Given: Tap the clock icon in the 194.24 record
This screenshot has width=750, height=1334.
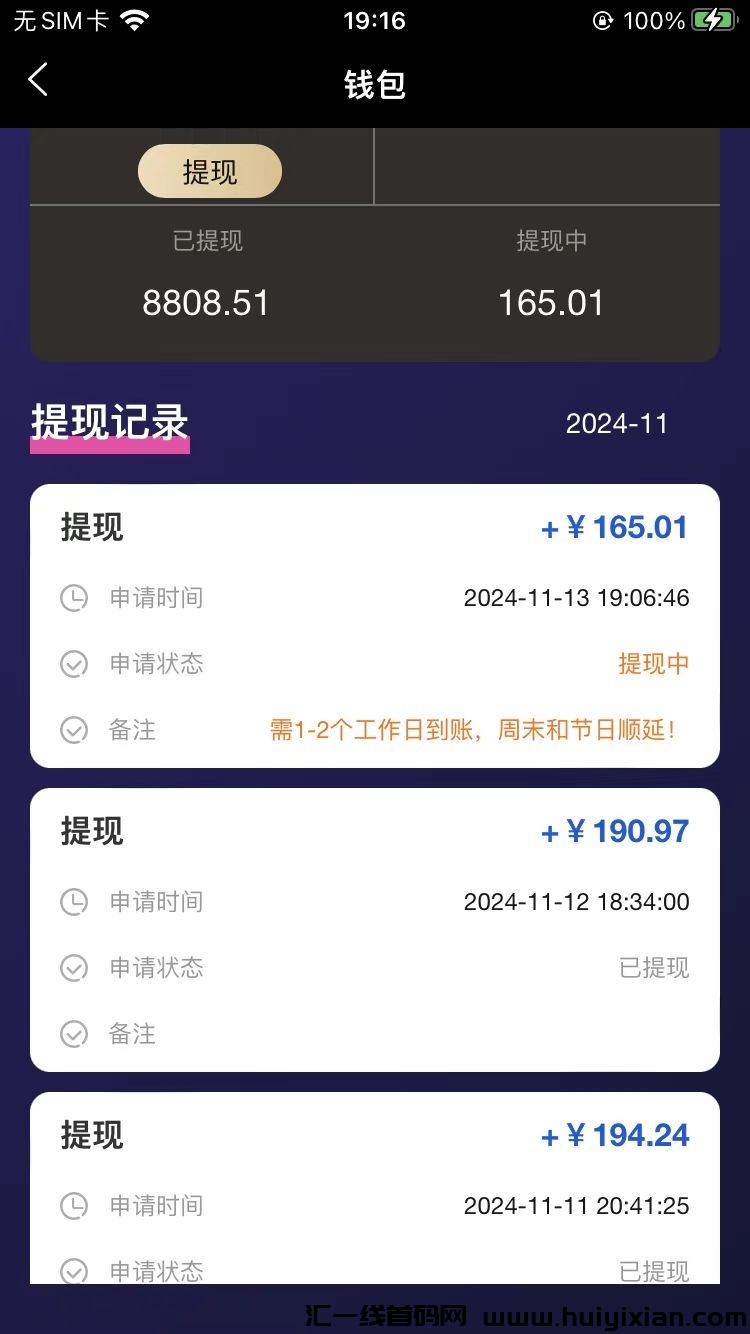Looking at the screenshot, I should click(74, 1205).
